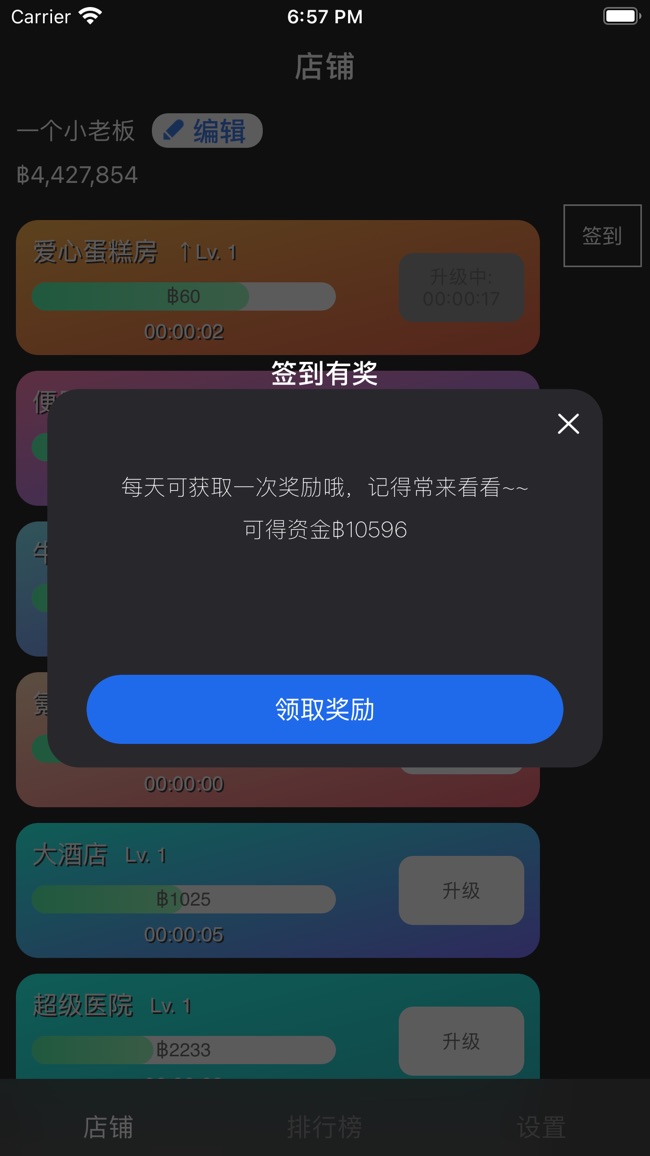Open the 设置 tab
This screenshot has height=1156, width=650.
coord(541,1127)
